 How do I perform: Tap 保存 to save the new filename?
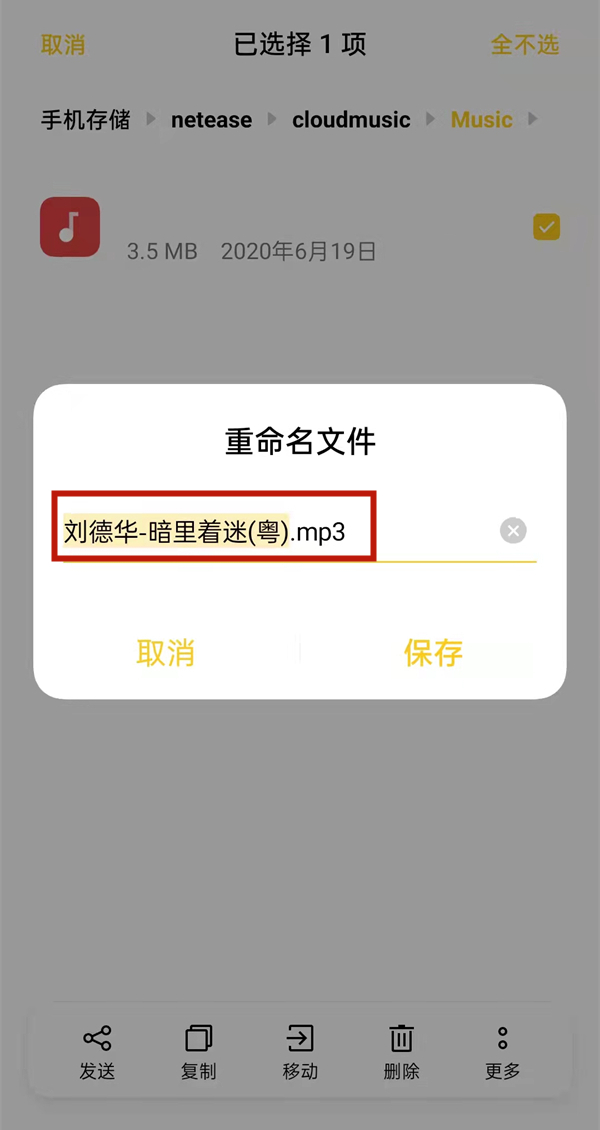coord(433,653)
